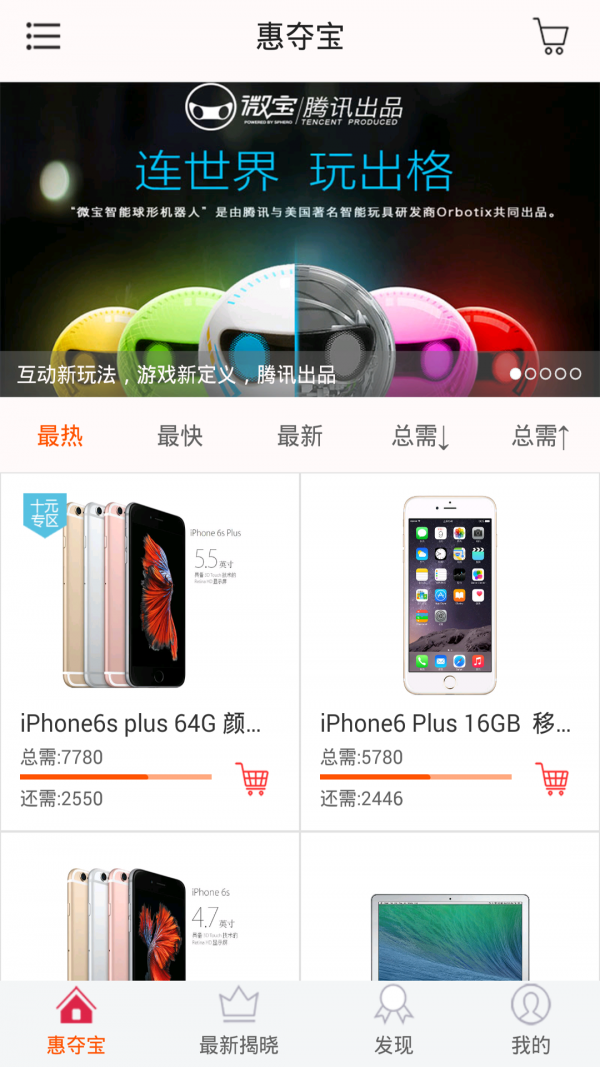The width and height of the screenshot is (600, 1067).
Task: Add iPhone6s plus 64G to cart
Action: (252, 778)
